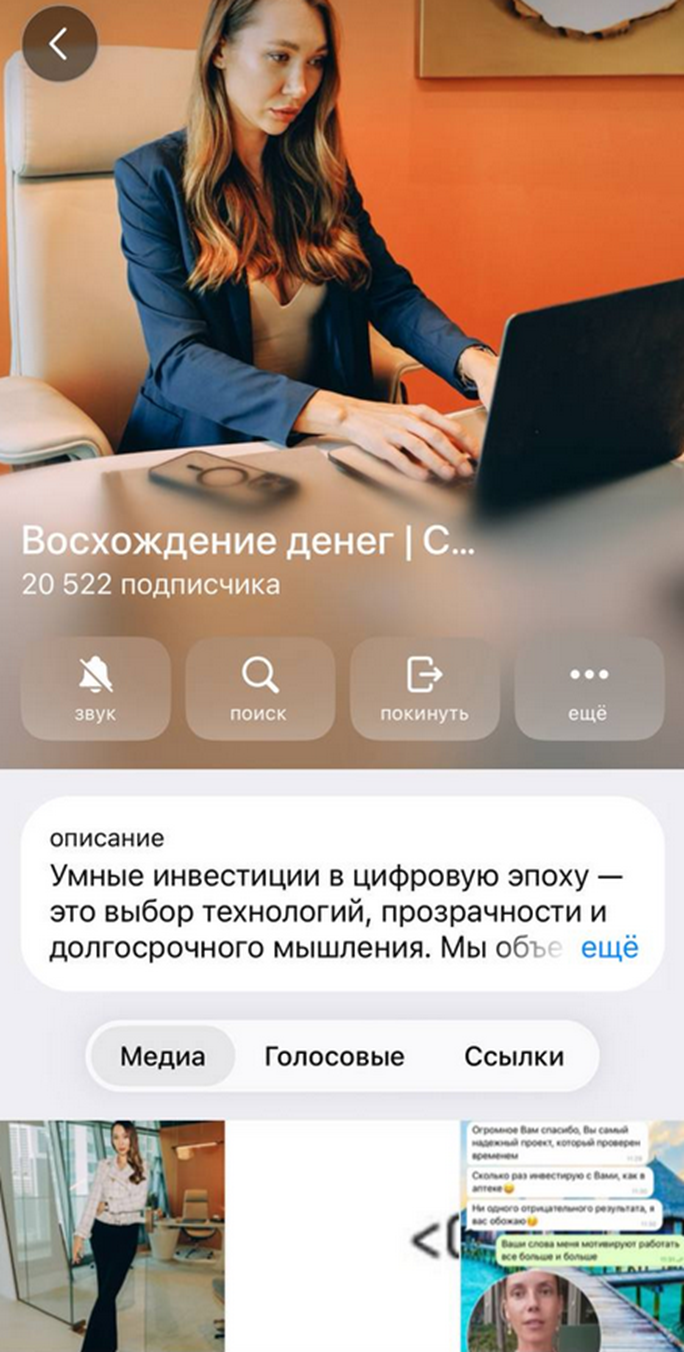
Task: Switch to the Голосовые tab
Action: click(334, 1056)
